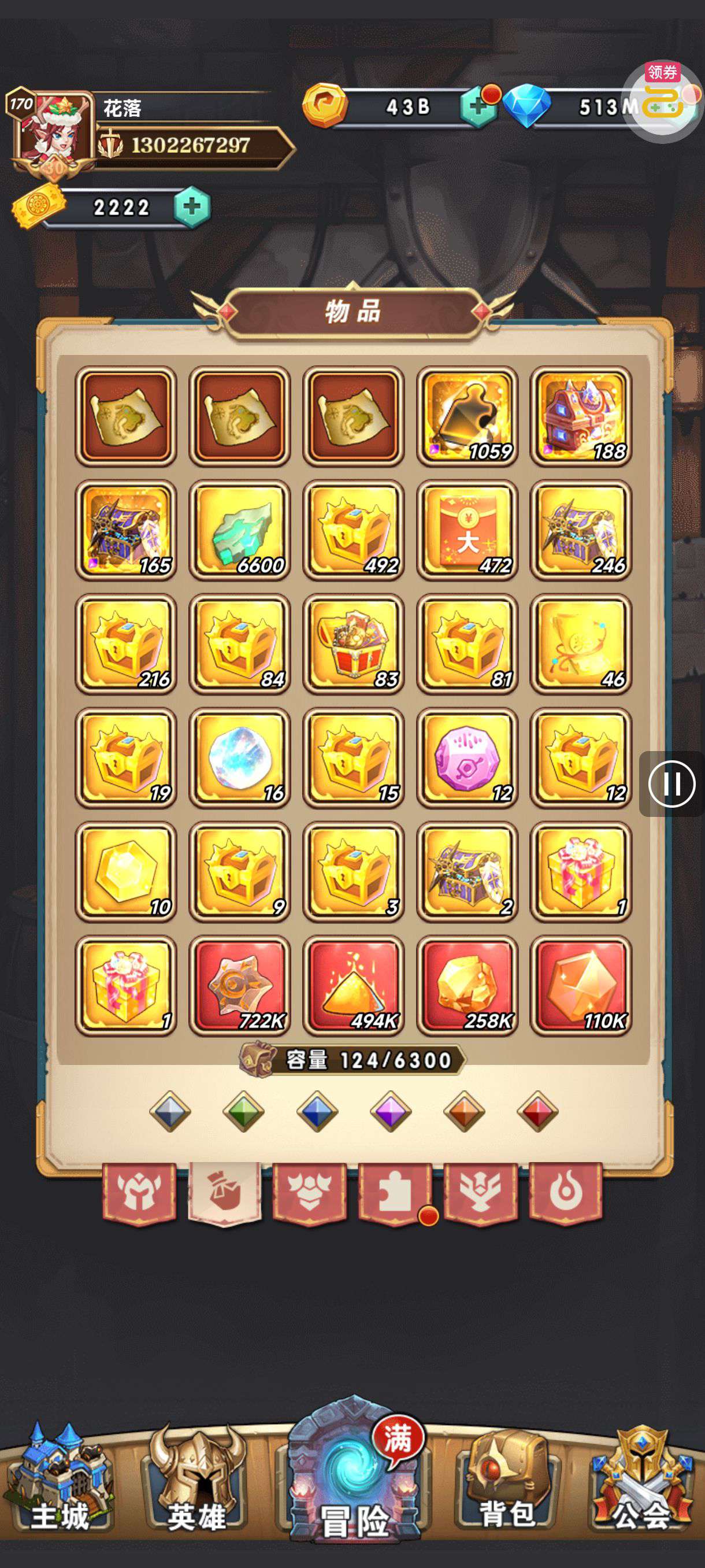Select the pink dice item with 12
This screenshot has width=705, height=1568.
(x=466, y=758)
